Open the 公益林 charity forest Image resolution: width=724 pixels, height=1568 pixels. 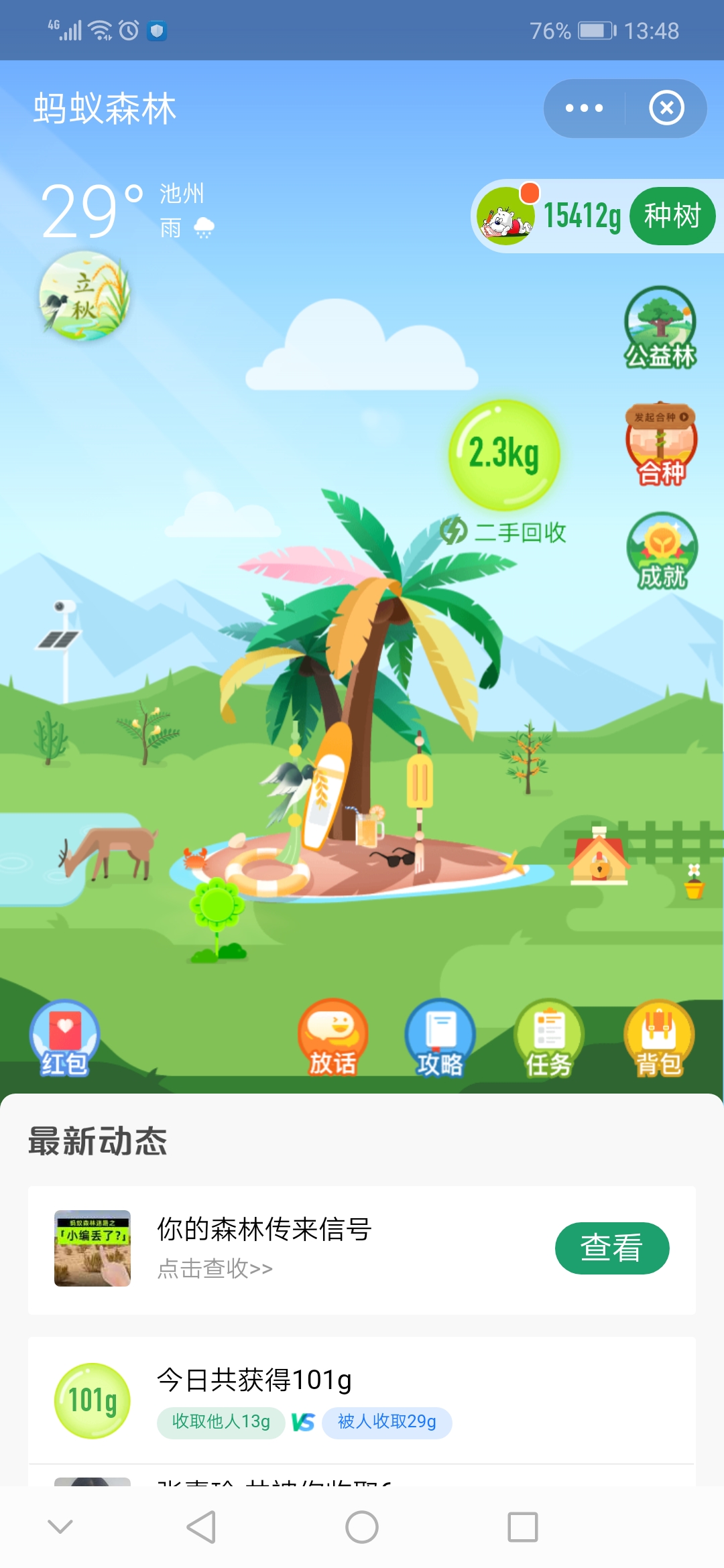tap(660, 328)
